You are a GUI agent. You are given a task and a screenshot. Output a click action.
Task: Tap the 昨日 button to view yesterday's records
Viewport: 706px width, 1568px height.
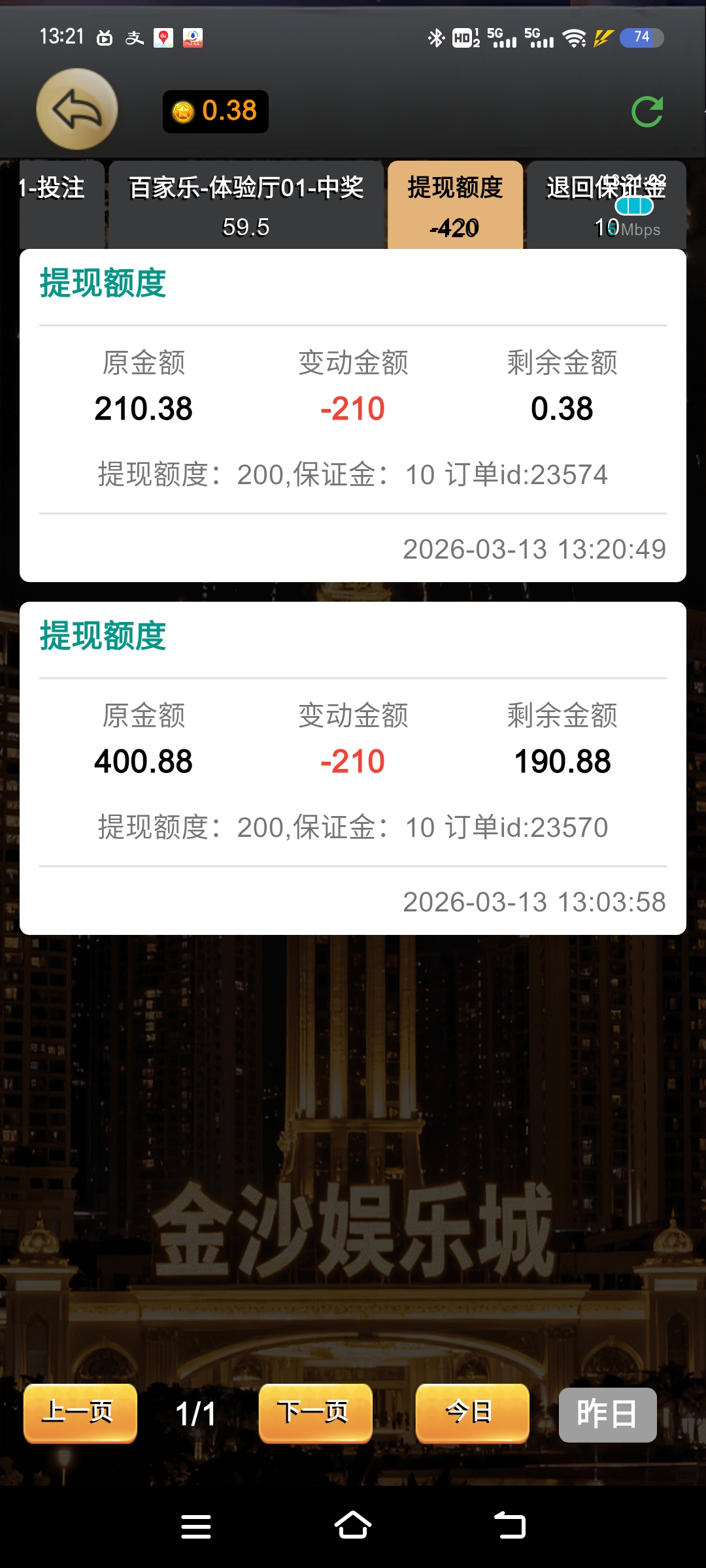[607, 1413]
